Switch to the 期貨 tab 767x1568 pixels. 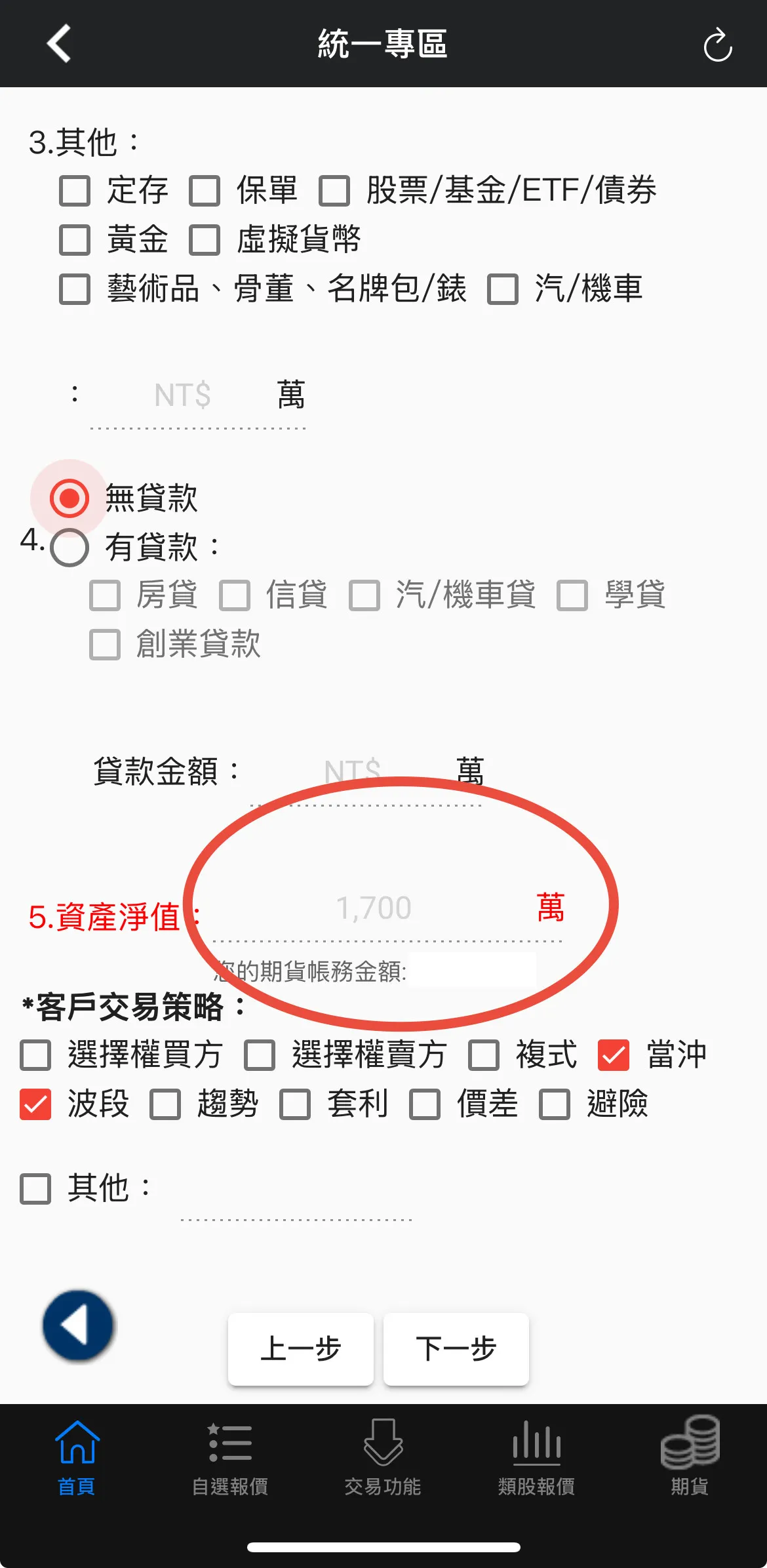690,1455
